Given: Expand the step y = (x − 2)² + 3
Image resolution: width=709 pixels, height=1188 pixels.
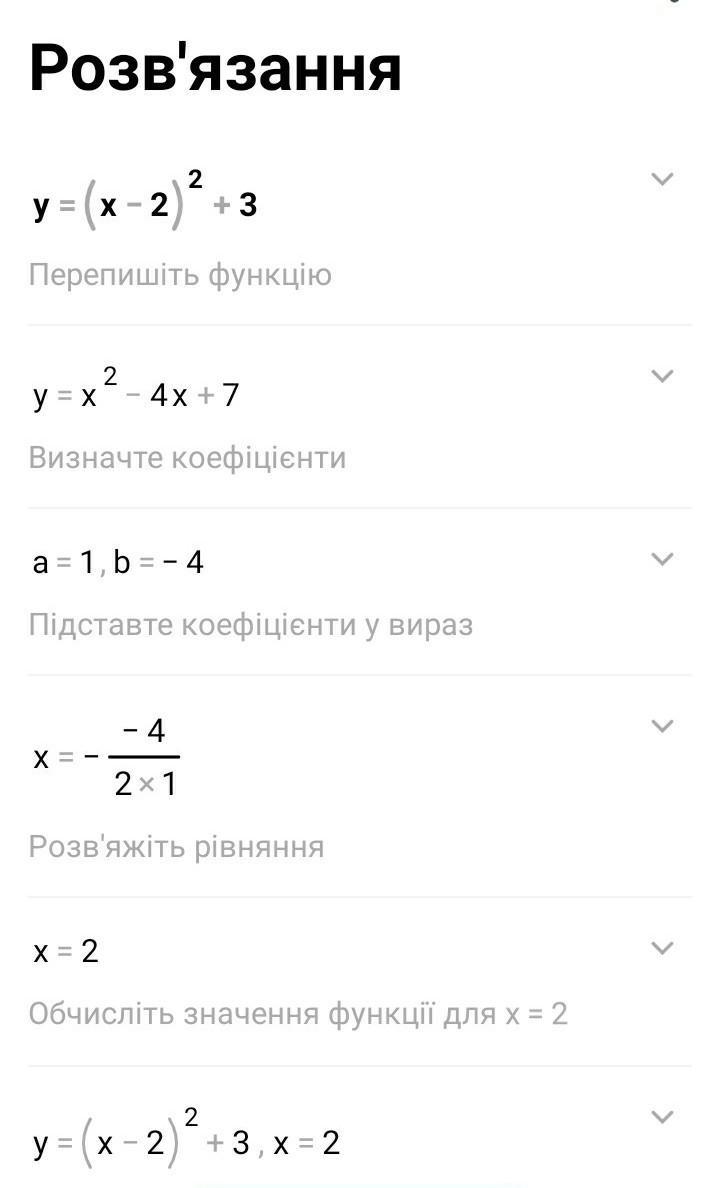Looking at the screenshot, I should click(x=662, y=180).
